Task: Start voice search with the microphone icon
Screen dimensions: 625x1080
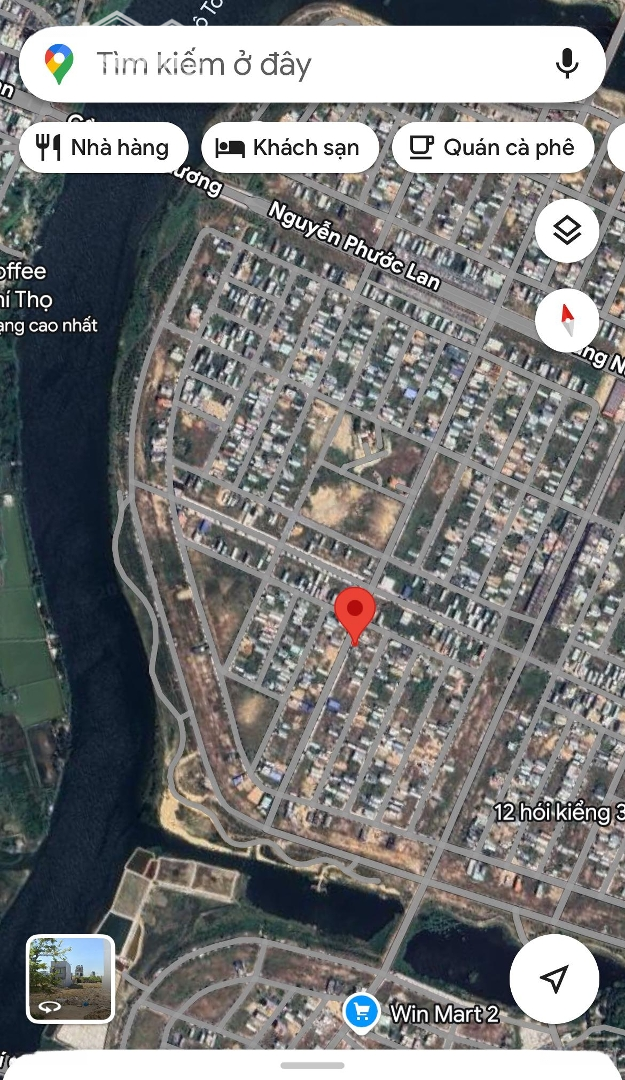Action: 567,65
